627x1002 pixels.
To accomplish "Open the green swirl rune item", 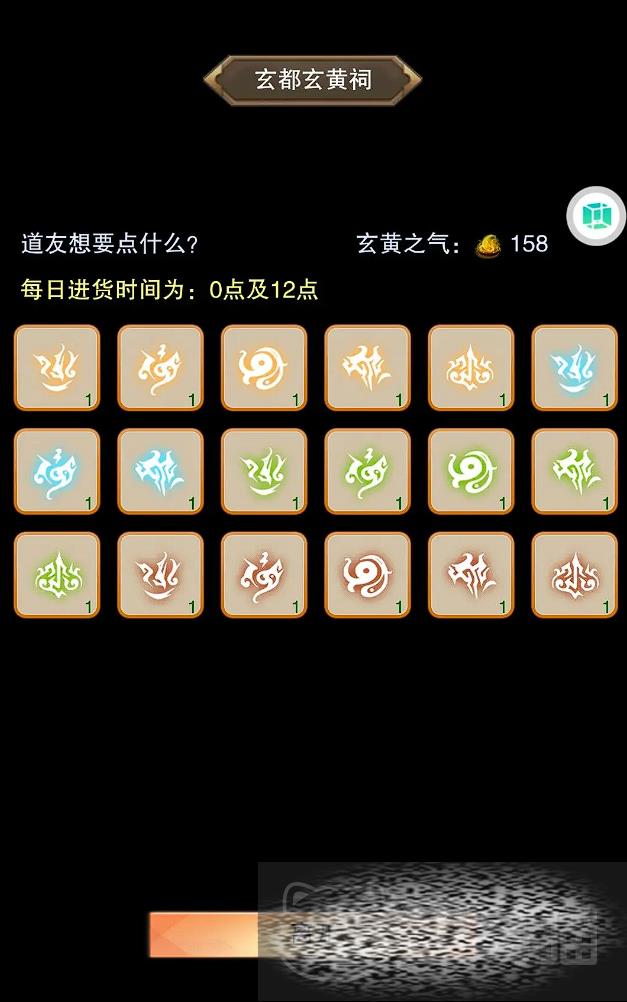I will 471,471.
